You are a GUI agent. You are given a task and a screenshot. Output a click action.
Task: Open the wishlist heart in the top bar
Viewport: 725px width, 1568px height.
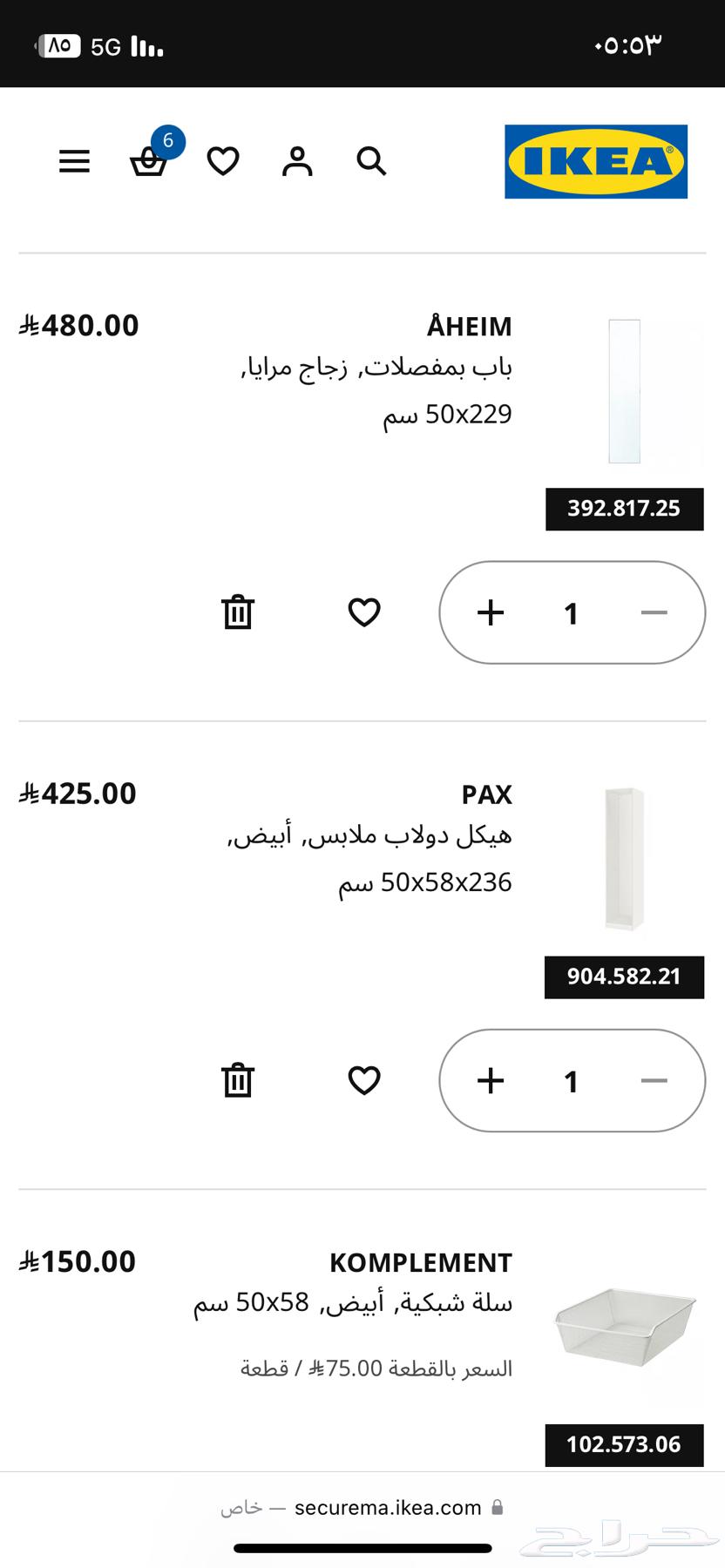pyautogui.click(x=223, y=161)
